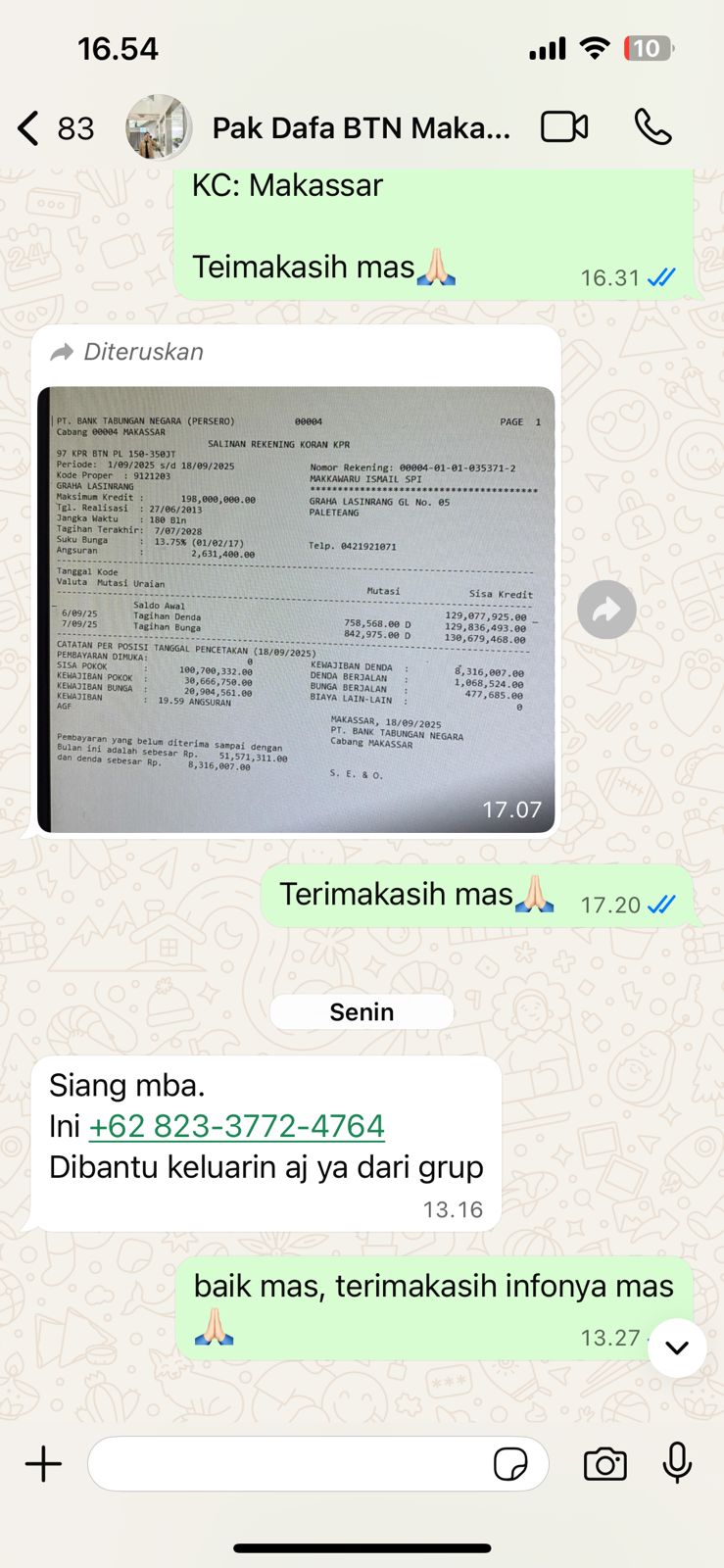The image size is (724, 1568).
Task: Open the attachment plus menu
Action: (43, 1464)
